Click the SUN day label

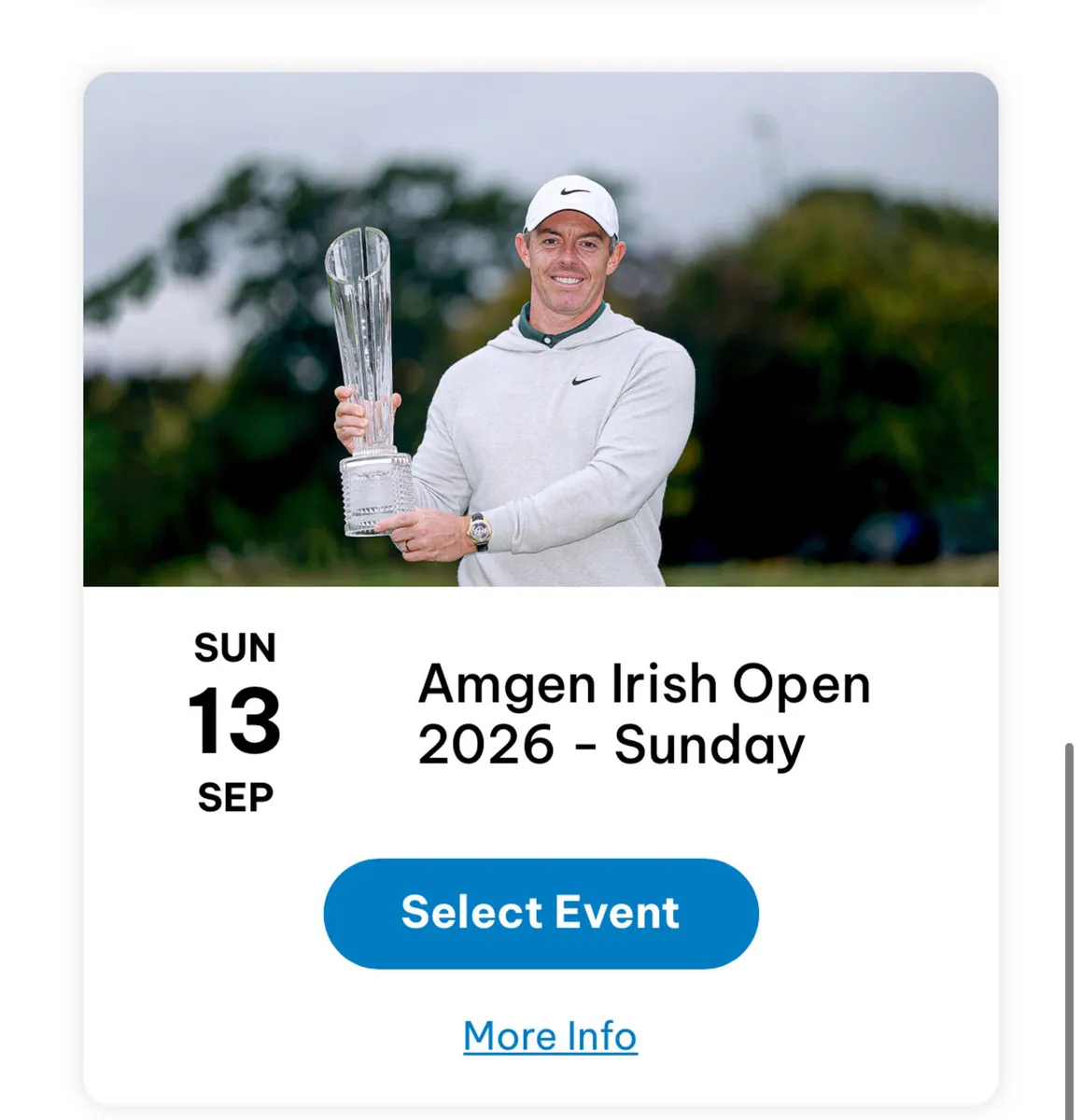[x=236, y=646]
